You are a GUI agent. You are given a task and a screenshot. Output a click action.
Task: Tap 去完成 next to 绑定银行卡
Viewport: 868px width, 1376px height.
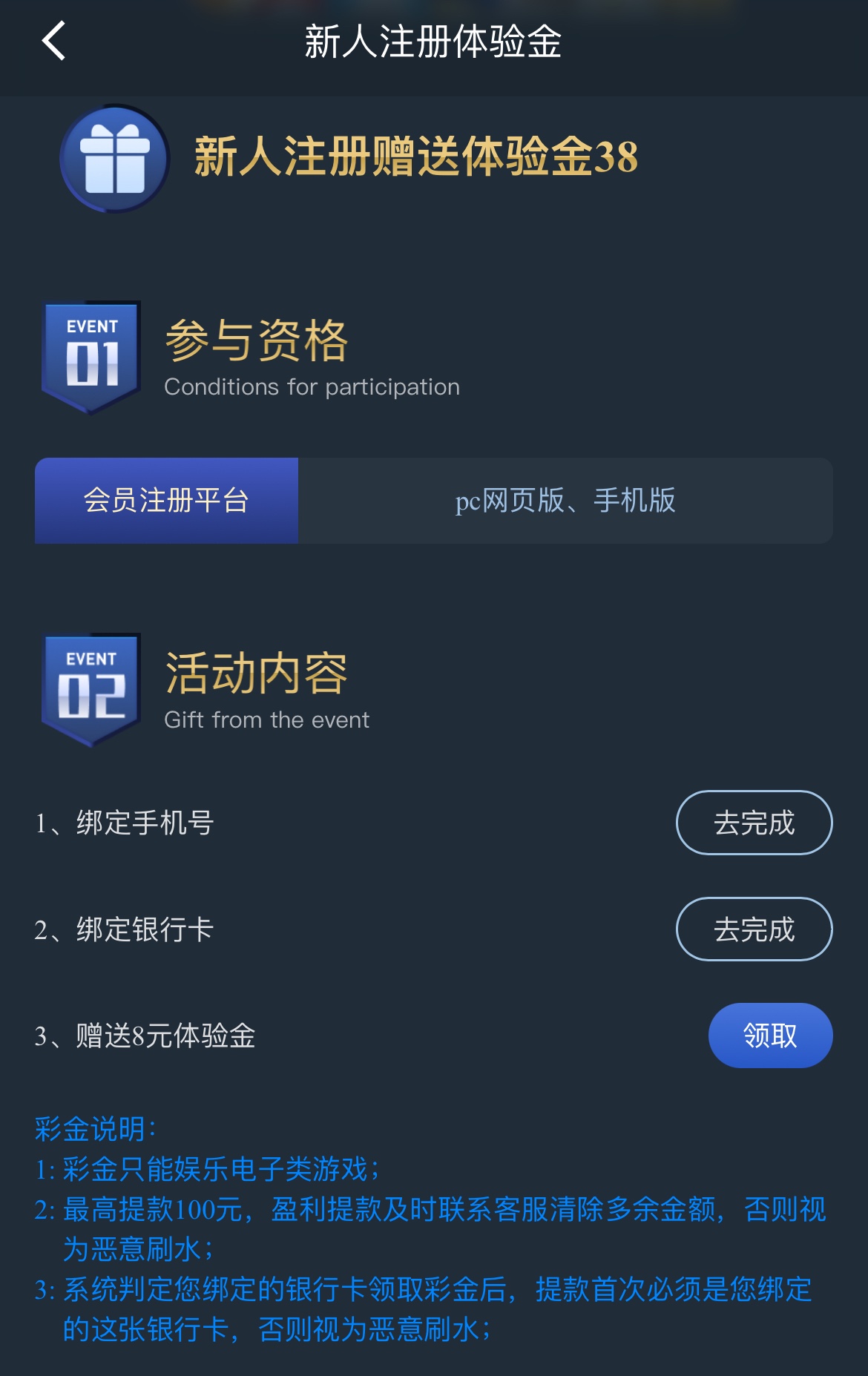point(754,929)
